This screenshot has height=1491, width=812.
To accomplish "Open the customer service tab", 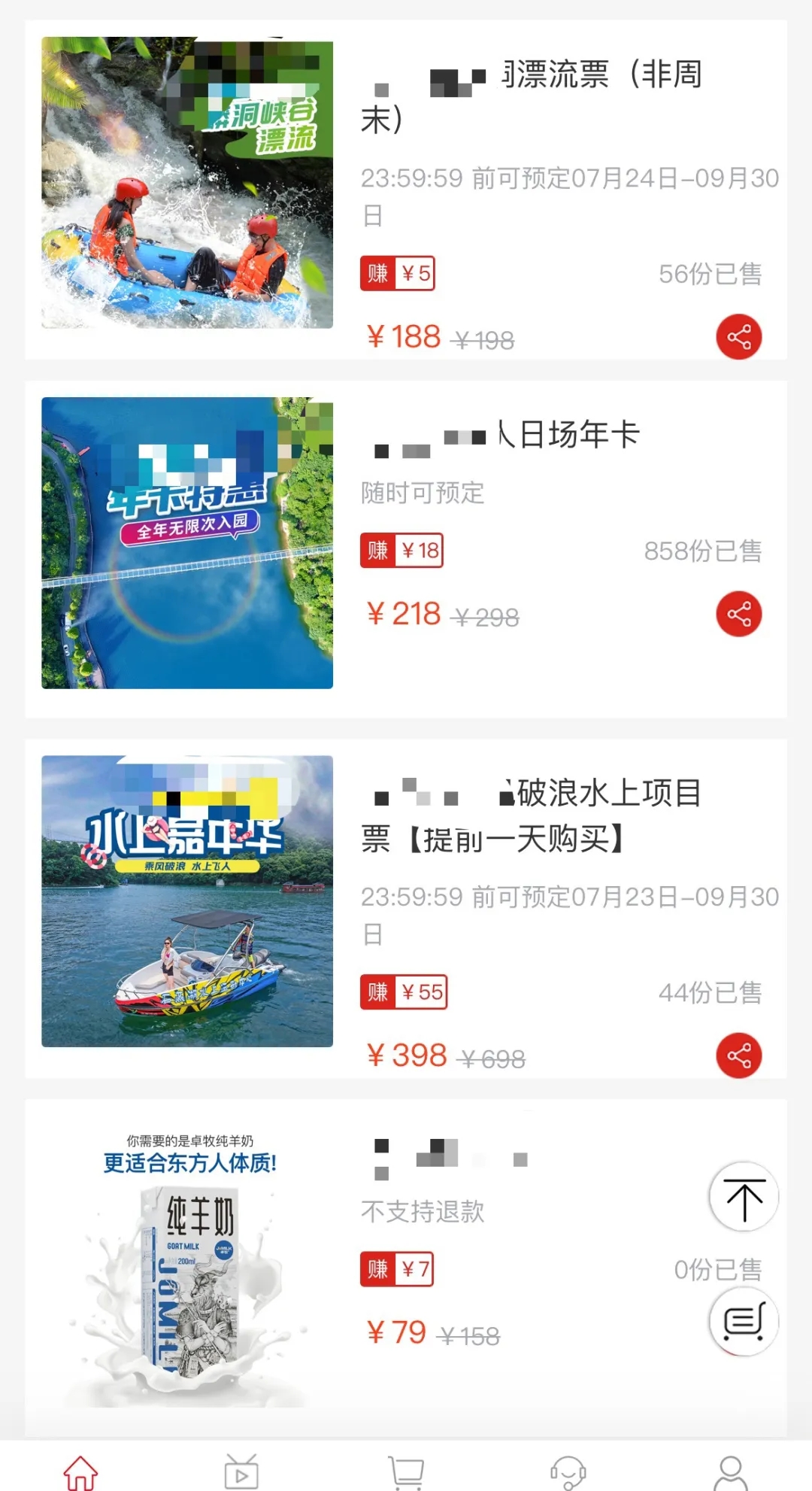I will pyautogui.click(x=568, y=1471).
